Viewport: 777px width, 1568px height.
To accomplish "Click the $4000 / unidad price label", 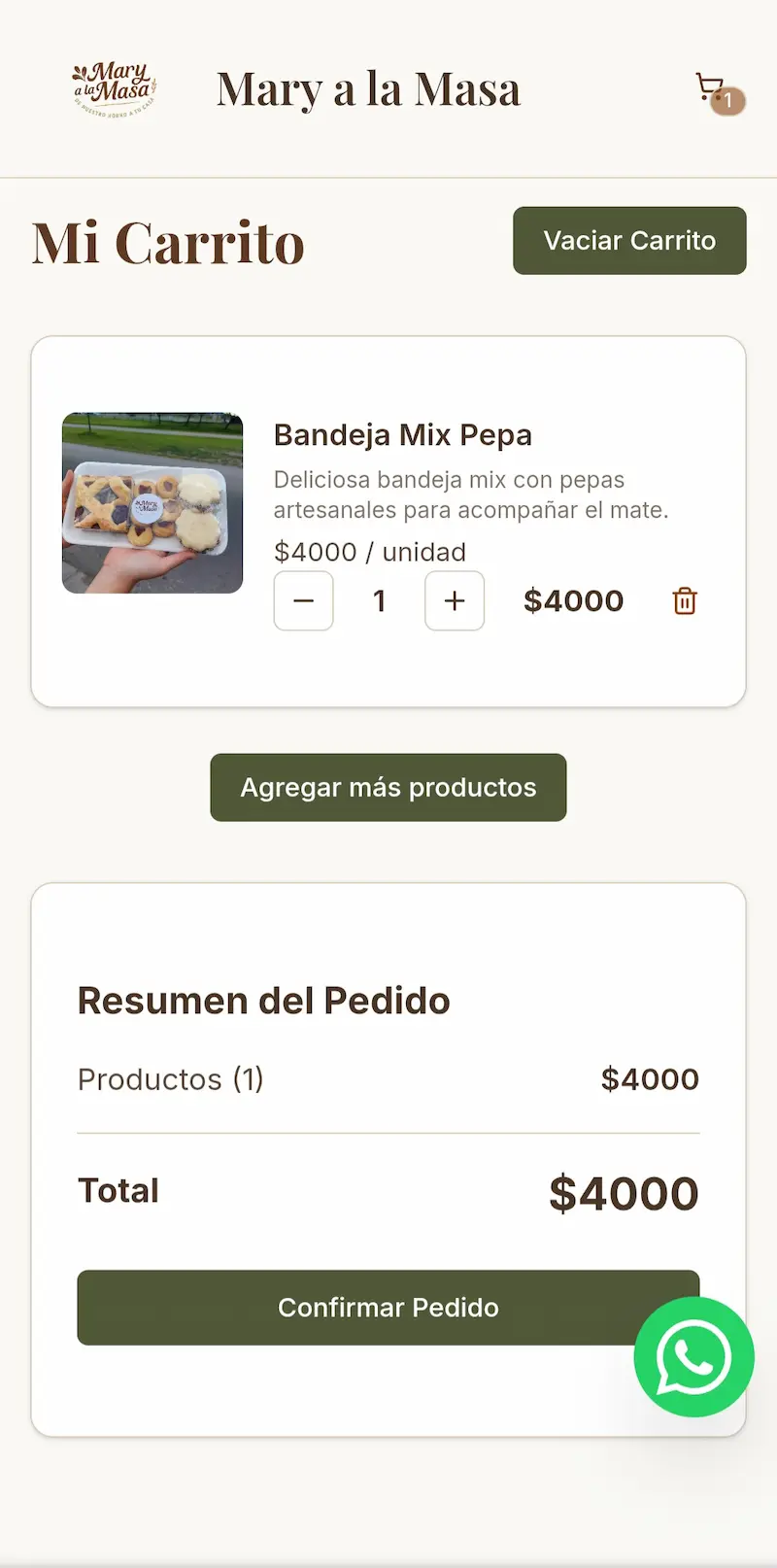I will [370, 552].
